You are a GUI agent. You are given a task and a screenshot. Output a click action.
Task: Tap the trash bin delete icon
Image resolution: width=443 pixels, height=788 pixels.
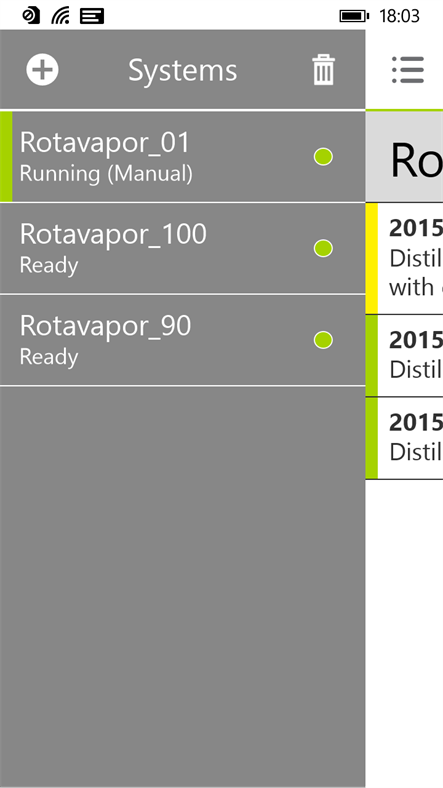coord(323,69)
